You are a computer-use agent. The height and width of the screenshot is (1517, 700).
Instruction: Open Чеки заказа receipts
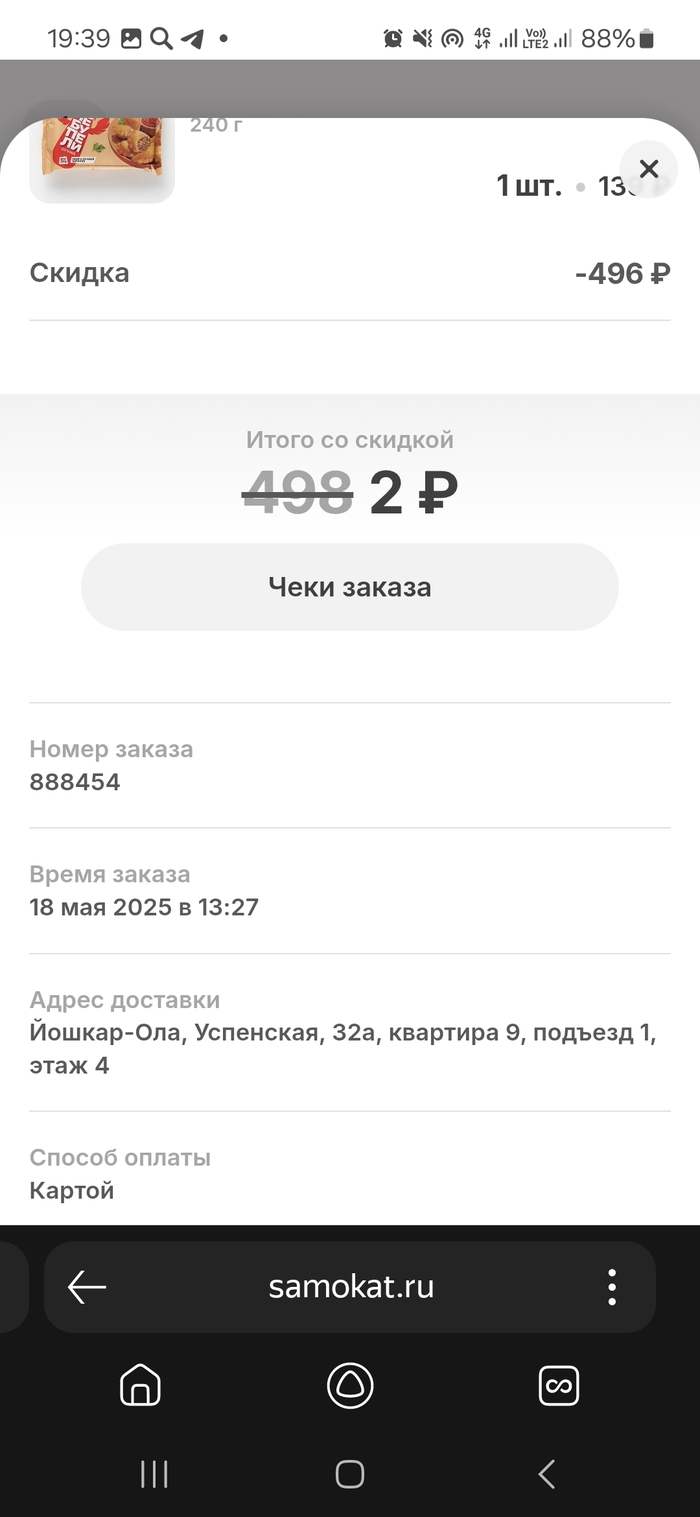point(350,587)
